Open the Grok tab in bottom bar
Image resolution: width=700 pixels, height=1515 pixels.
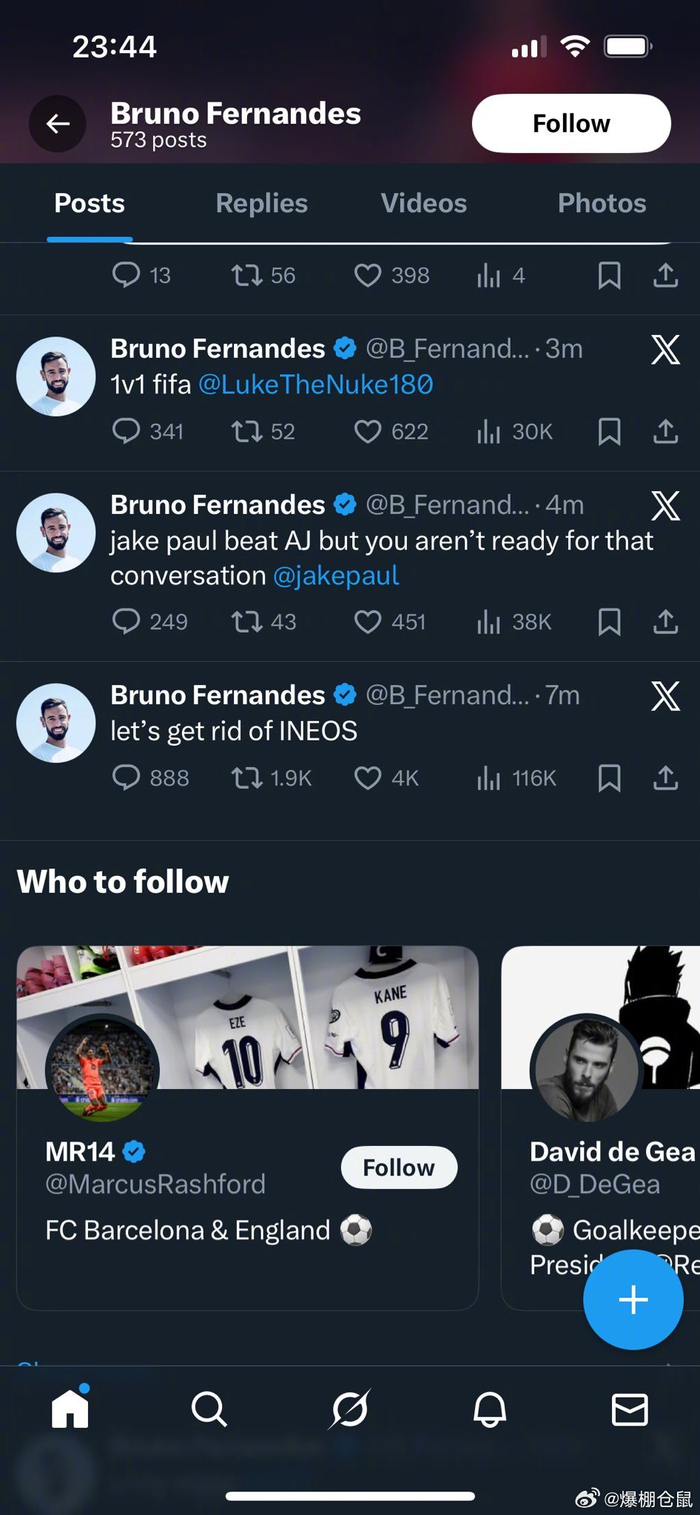tap(350, 1410)
